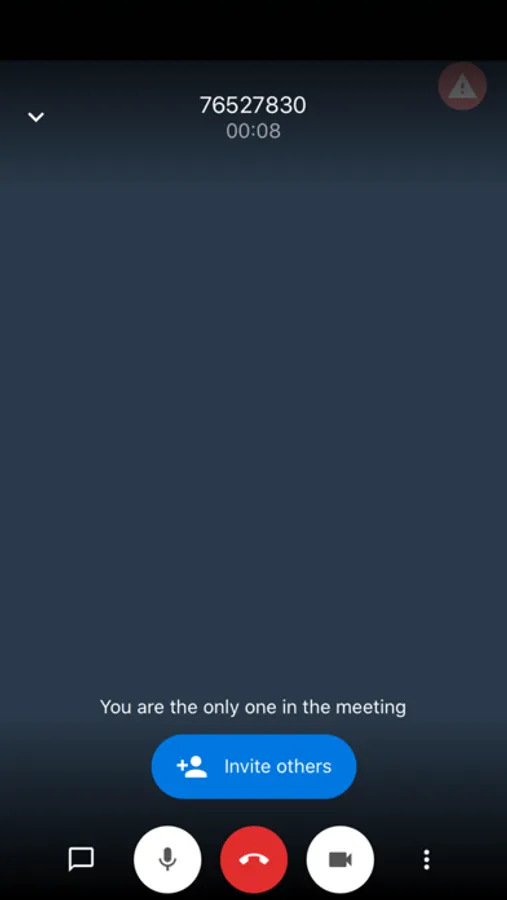Open the warning alert icon

tap(462, 86)
